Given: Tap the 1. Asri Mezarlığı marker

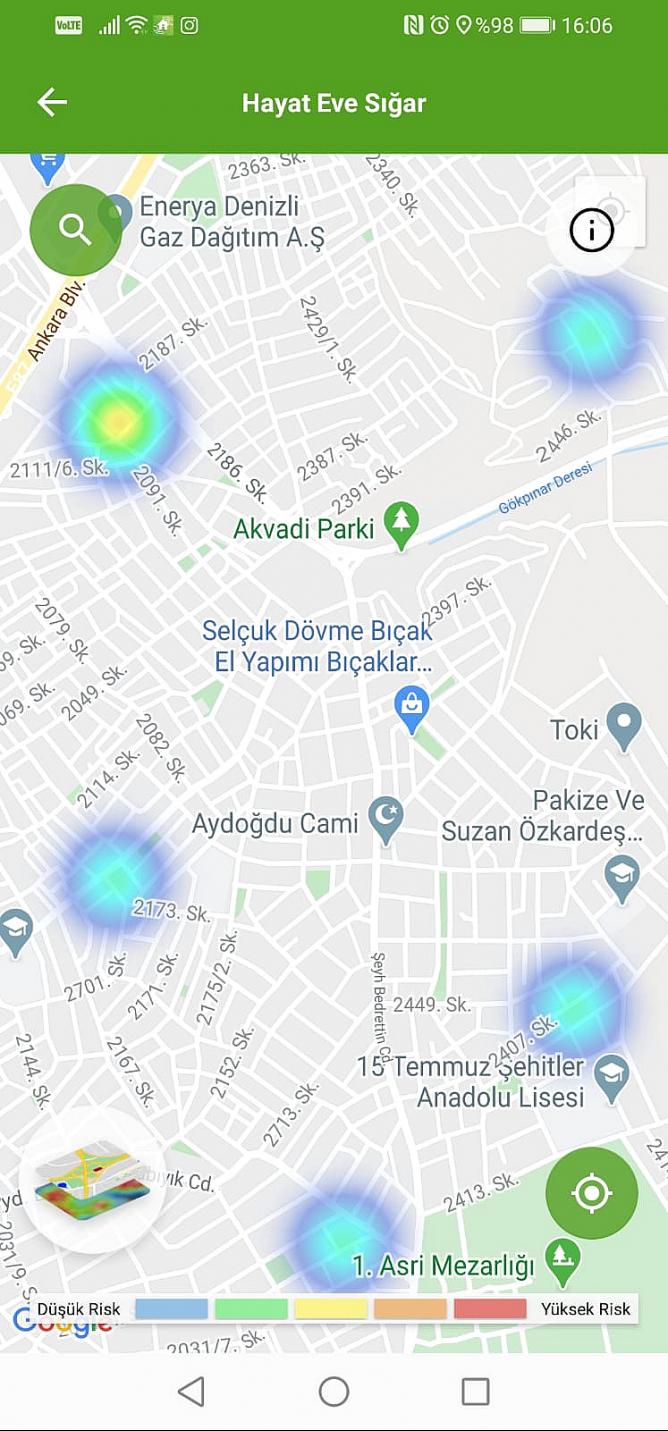Looking at the screenshot, I should click(x=562, y=1262).
